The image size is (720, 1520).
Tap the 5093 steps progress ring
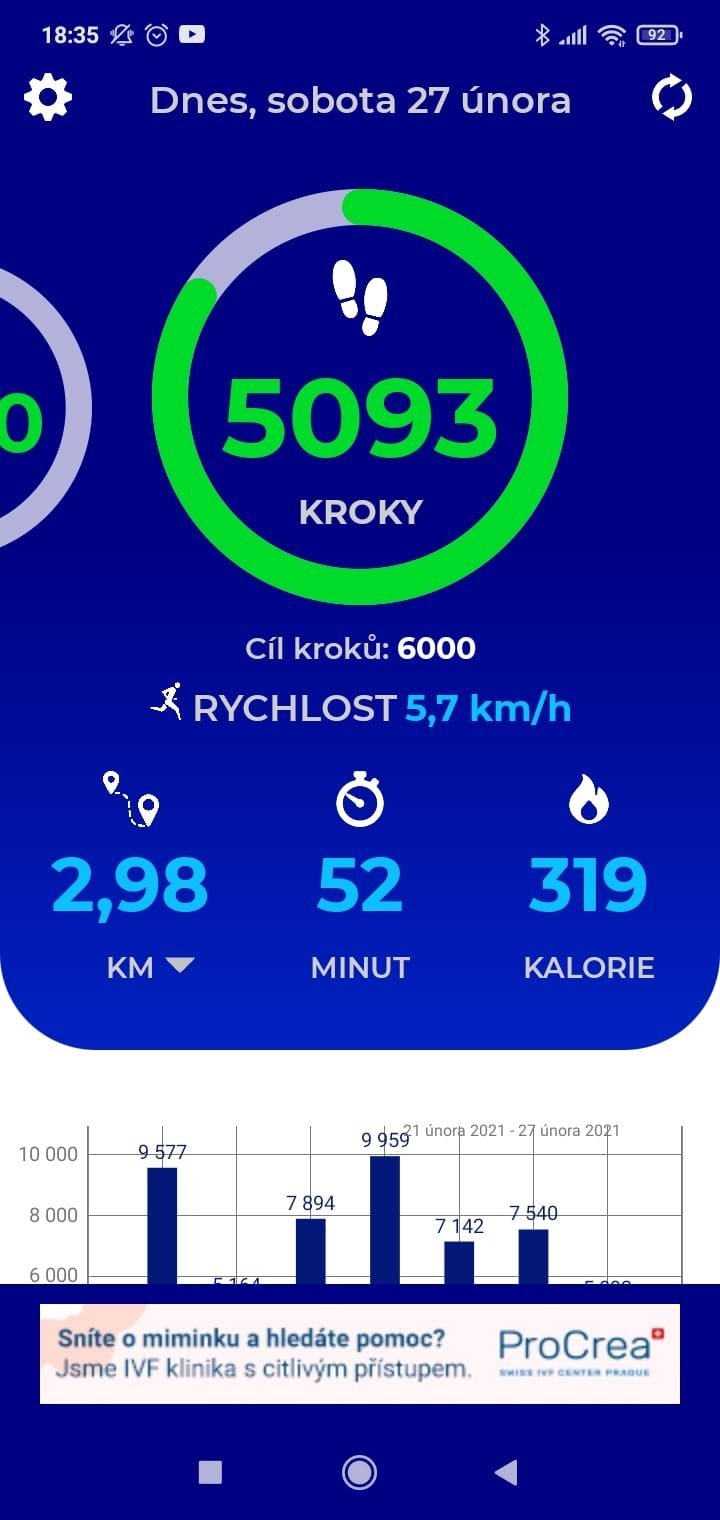click(360, 420)
